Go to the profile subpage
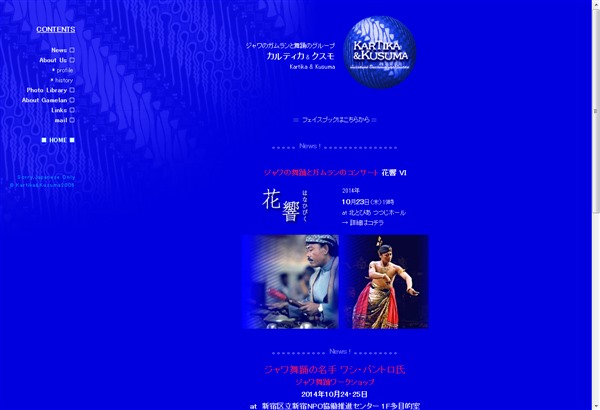This screenshot has height=410, width=600. click(x=63, y=70)
